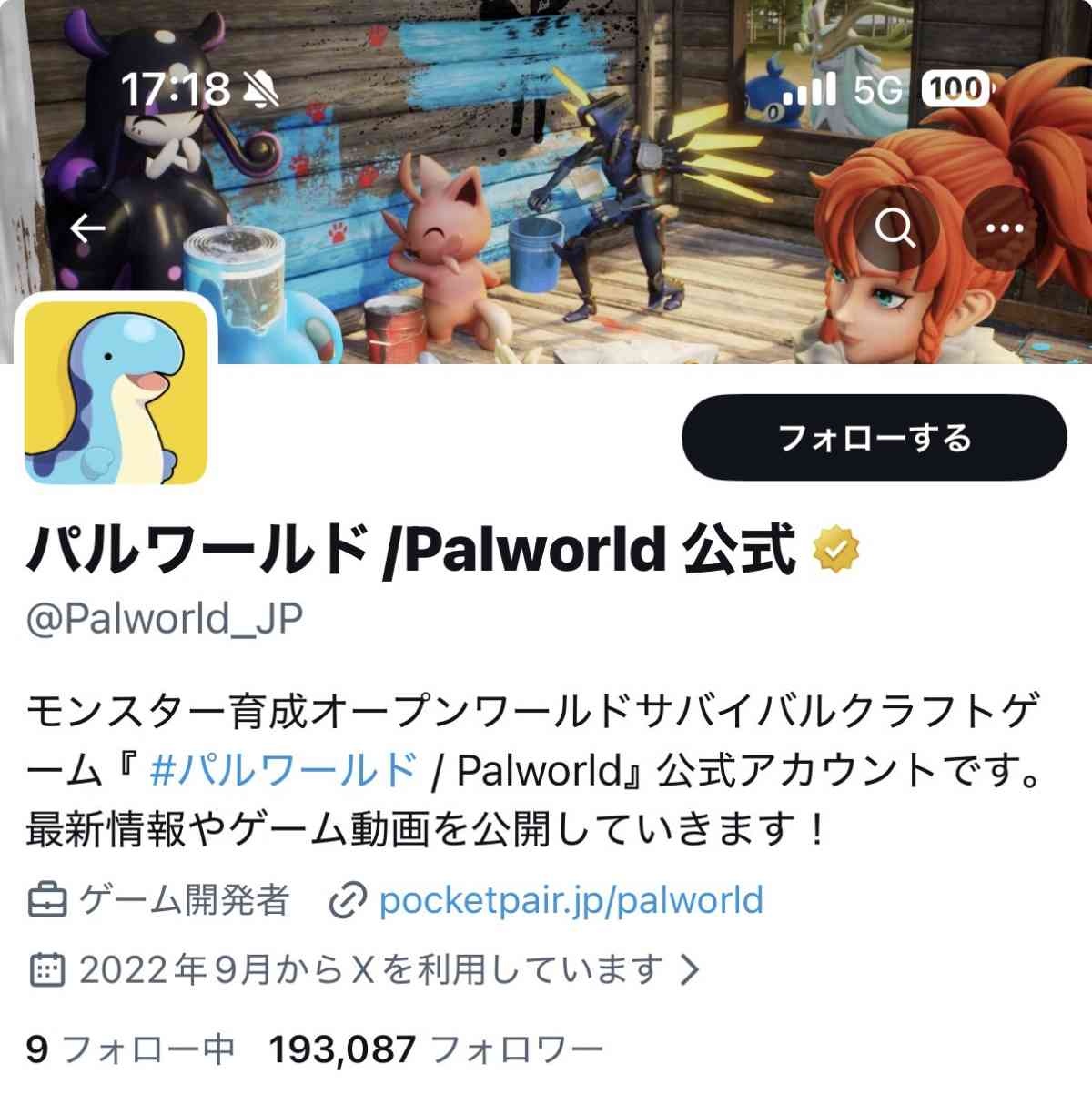1092x1105 pixels.
Task: Go back using the arrow icon
Action: 88,228
